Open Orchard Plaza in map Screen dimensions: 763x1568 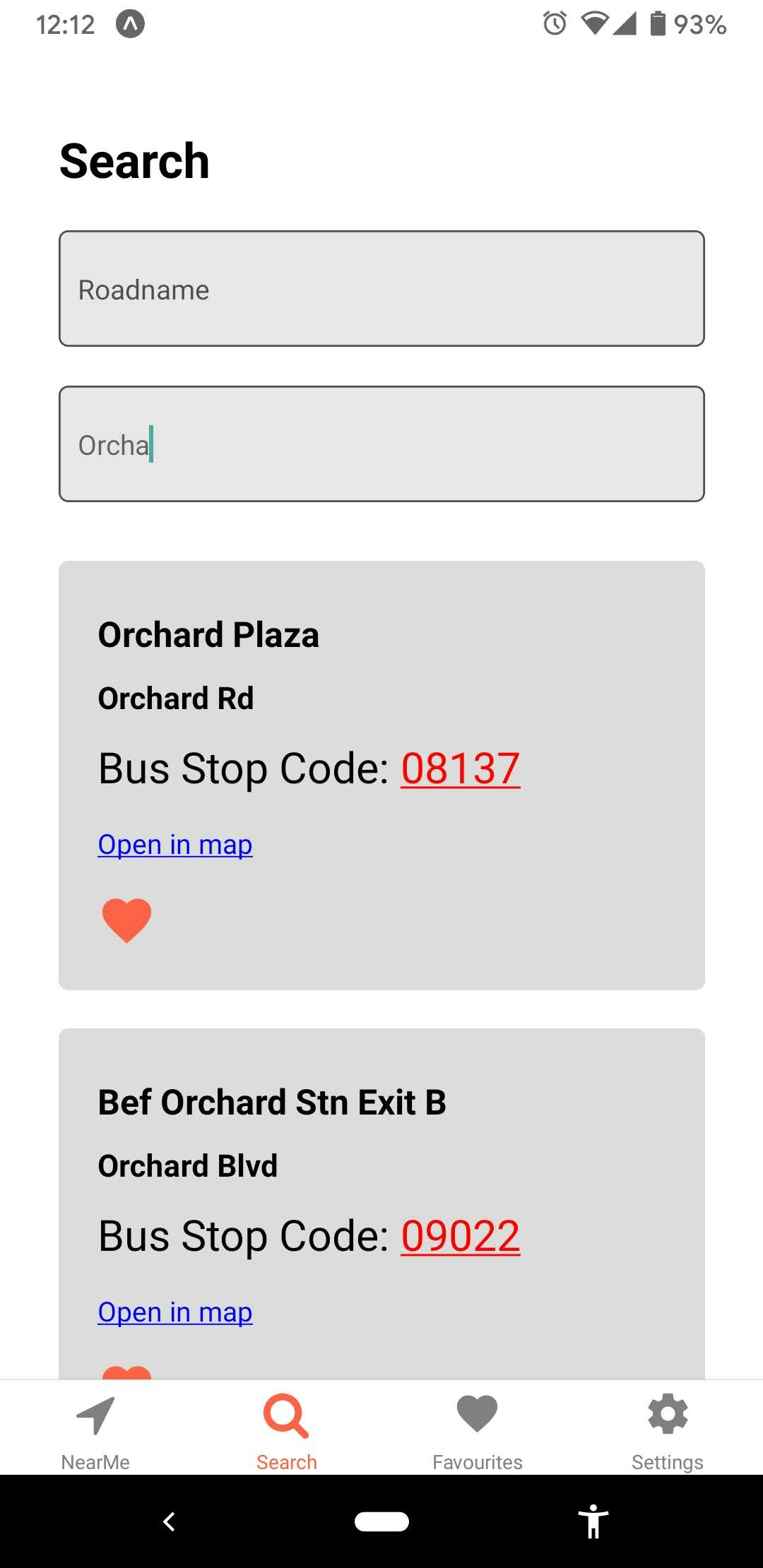175,845
